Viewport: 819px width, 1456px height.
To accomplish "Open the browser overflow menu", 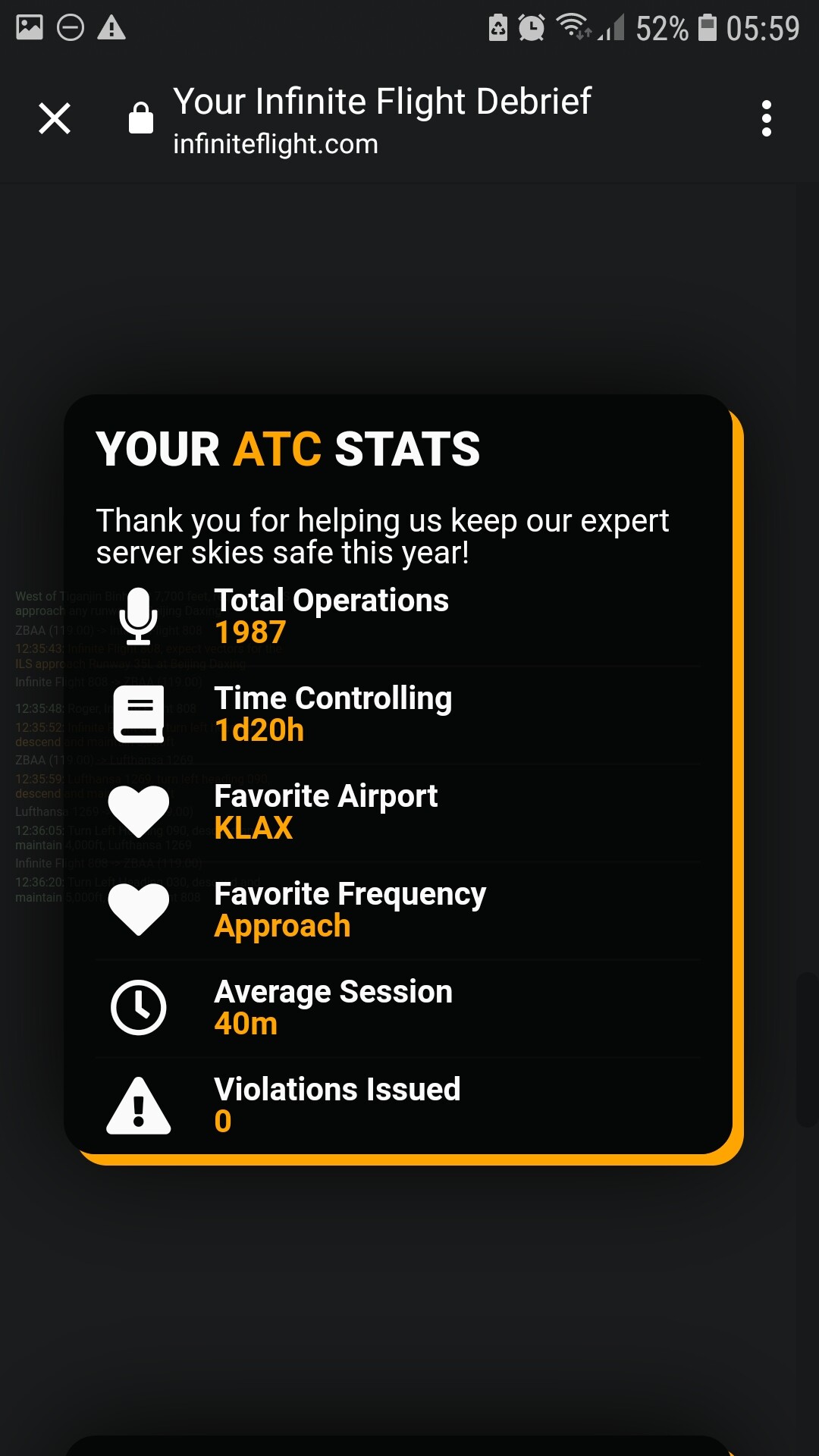I will [x=766, y=118].
